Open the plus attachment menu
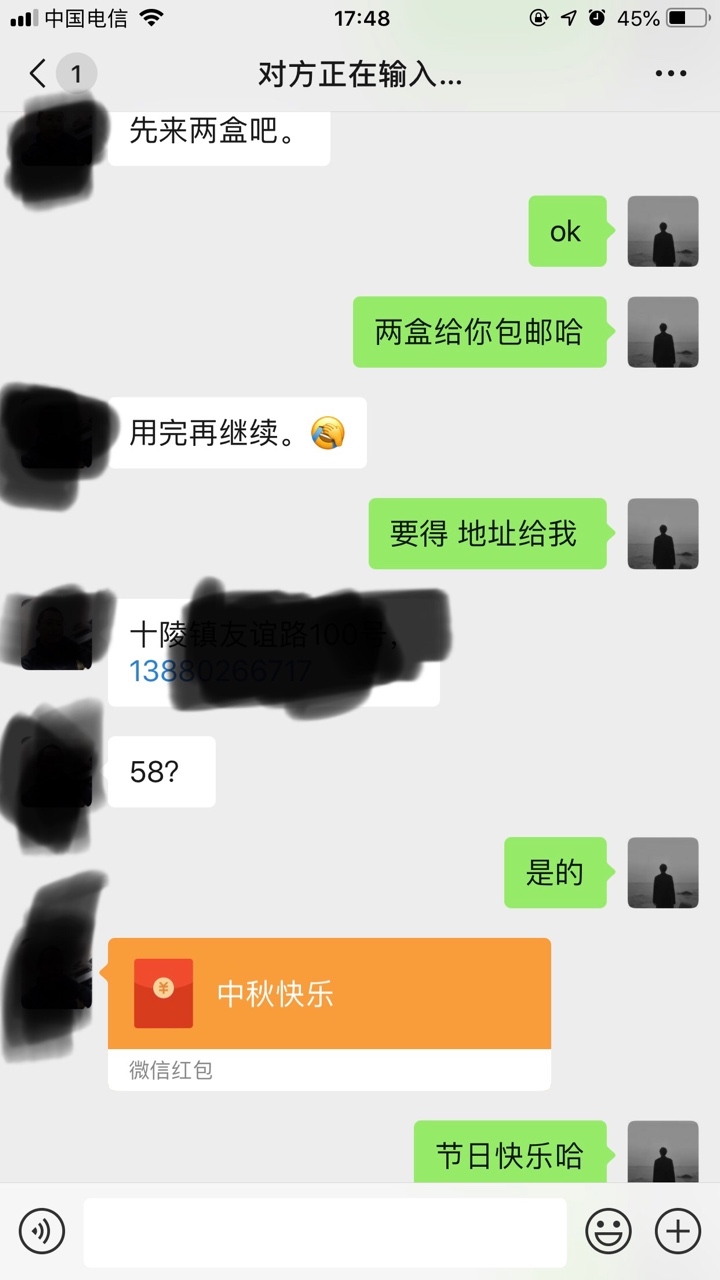This screenshot has width=720, height=1280. [677, 1230]
